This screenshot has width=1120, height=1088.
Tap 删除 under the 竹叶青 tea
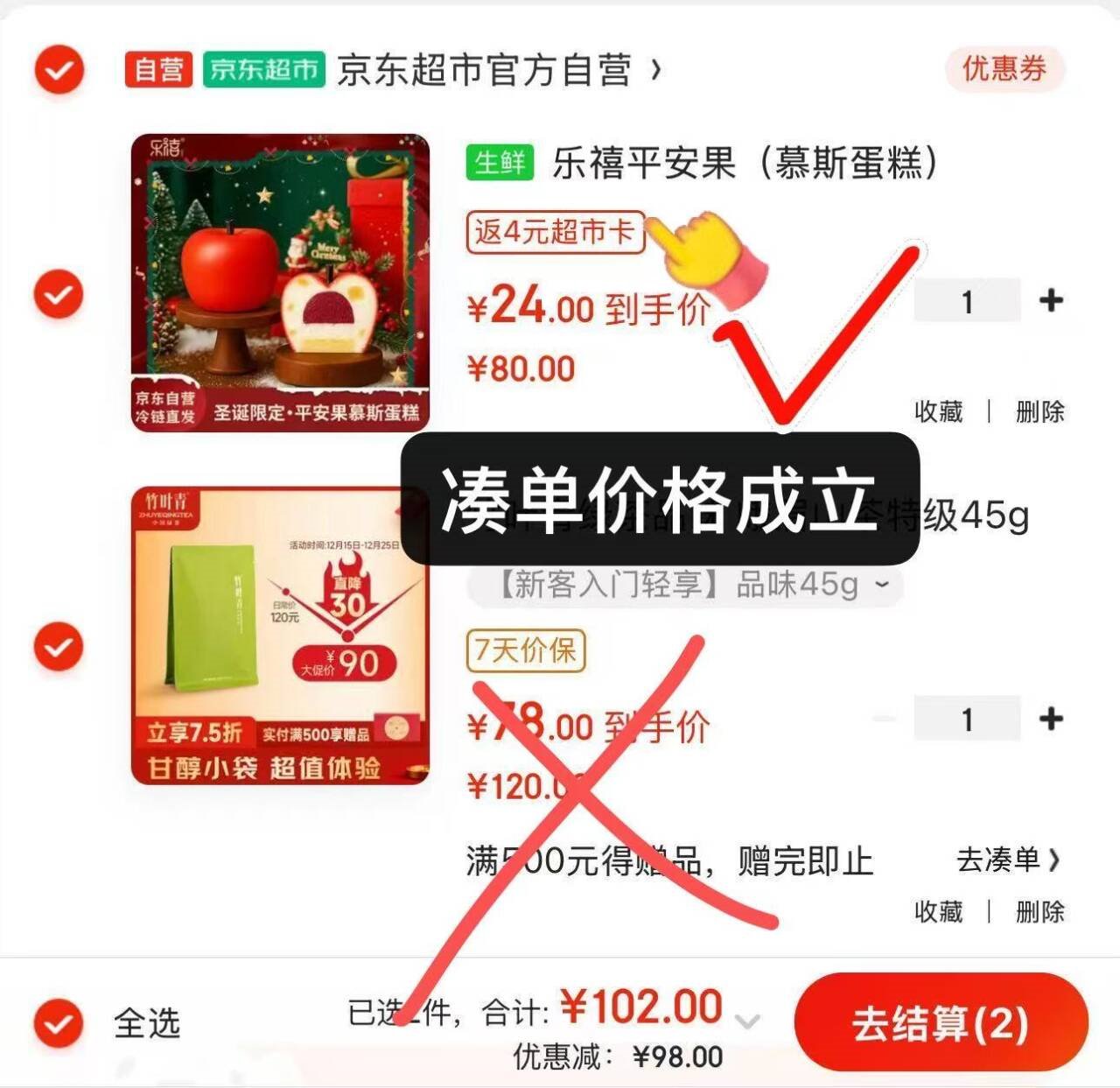click(1039, 911)
